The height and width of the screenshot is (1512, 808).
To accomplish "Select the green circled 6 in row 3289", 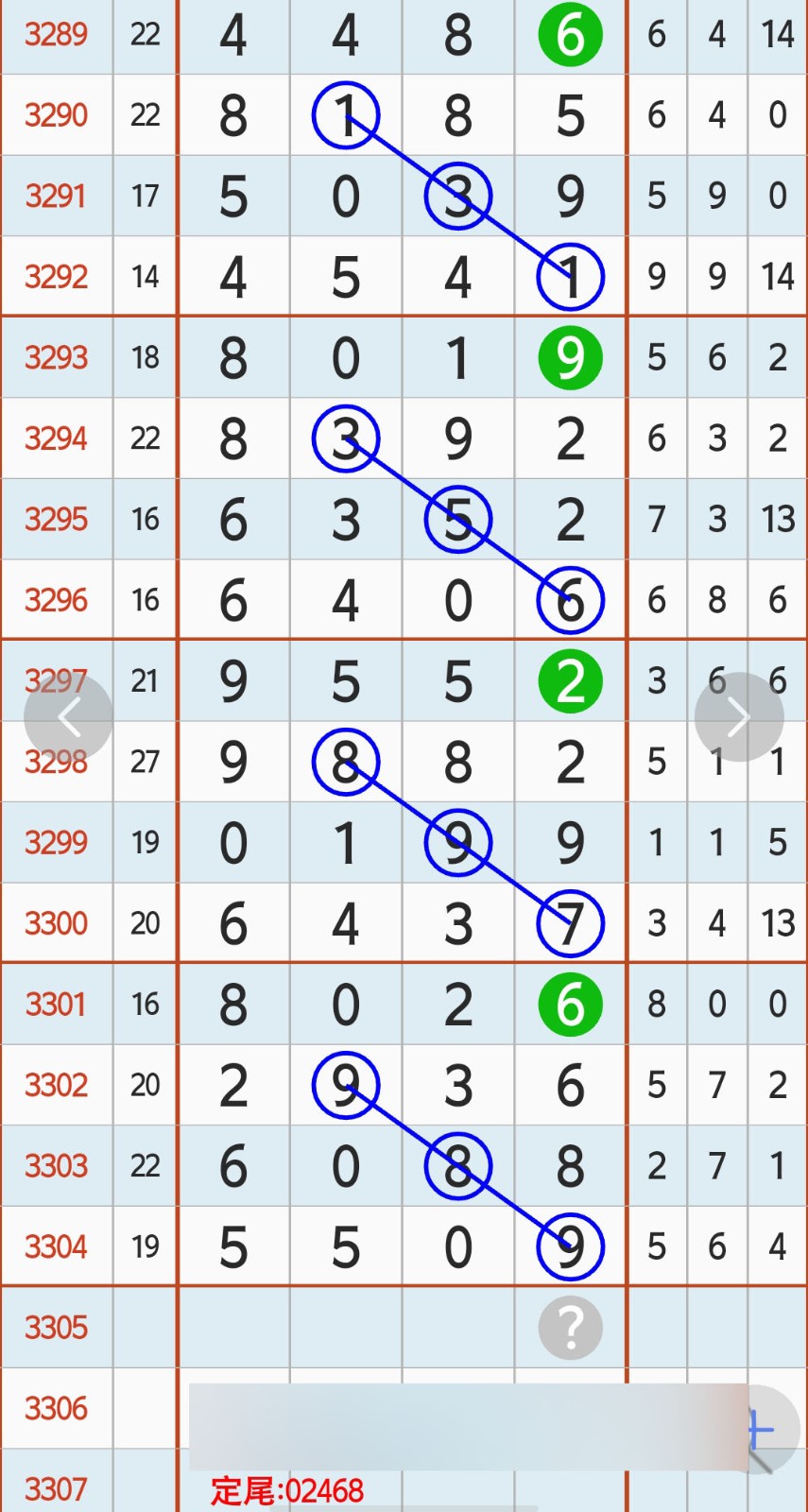I will point(570,36).
